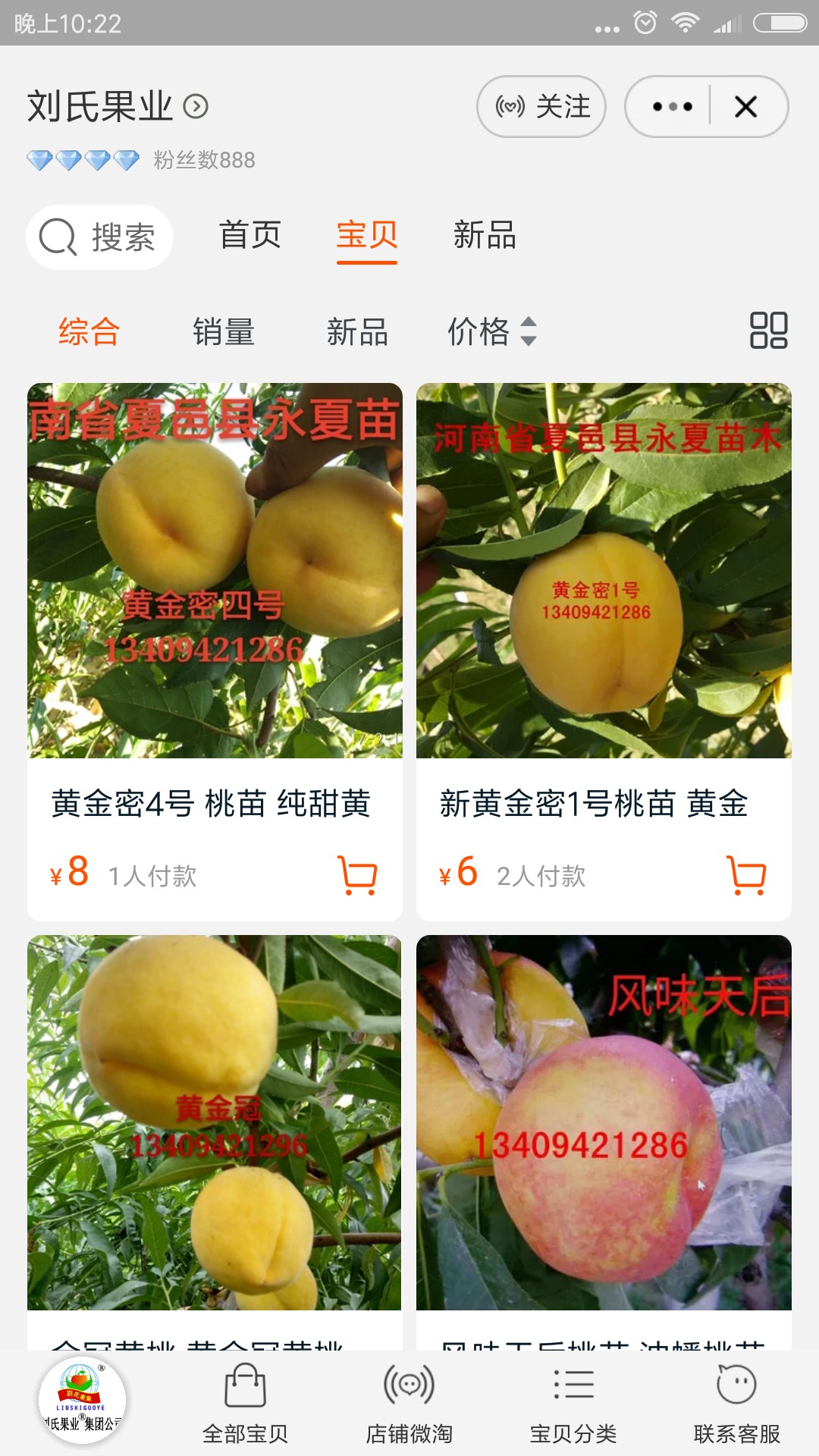Sort products by 综合
This screenshot has height=1456, width=819.
89,331
